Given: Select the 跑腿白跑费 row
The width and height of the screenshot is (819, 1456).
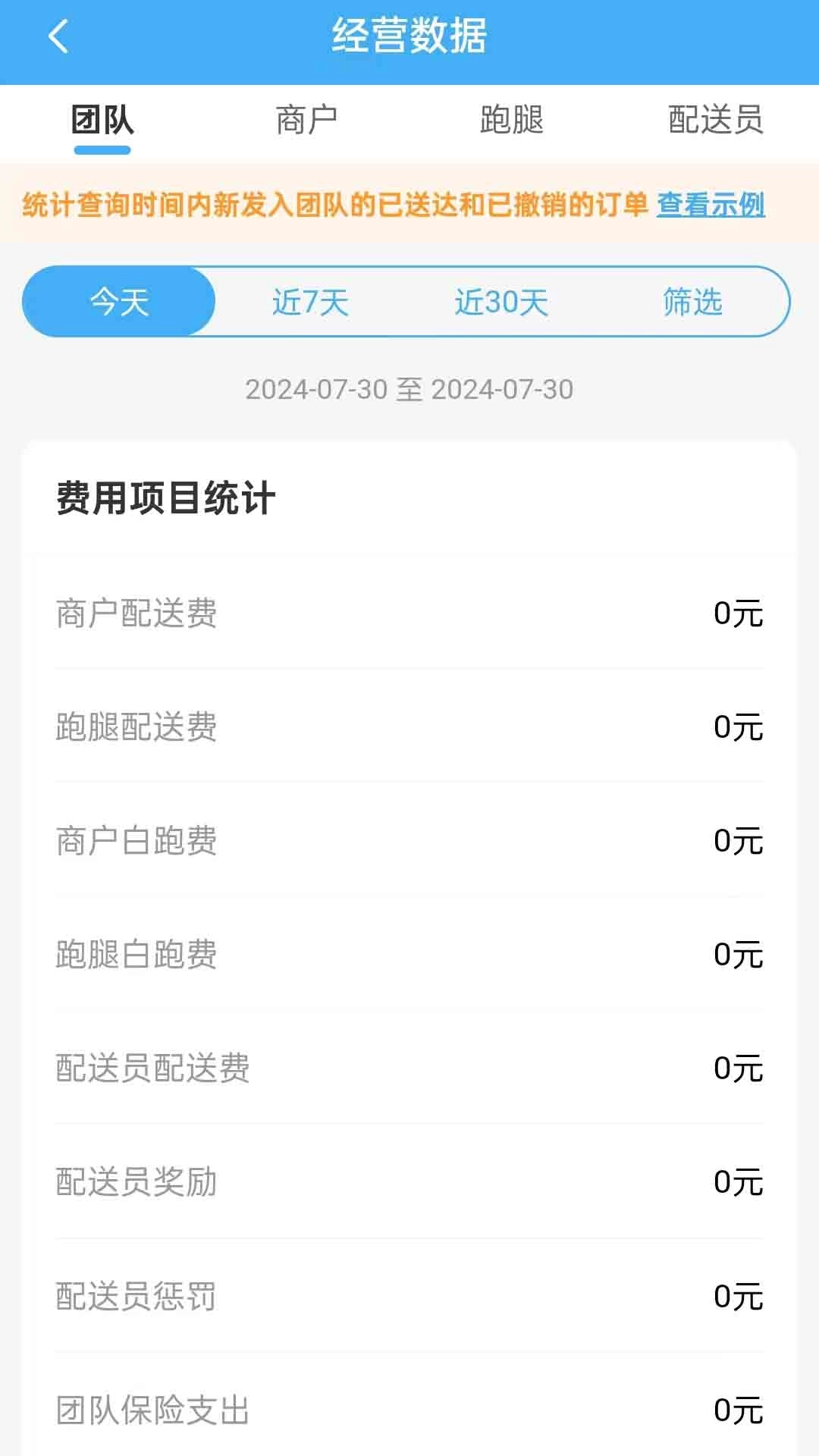Looking at the screenshot, I should click(409, 955).
